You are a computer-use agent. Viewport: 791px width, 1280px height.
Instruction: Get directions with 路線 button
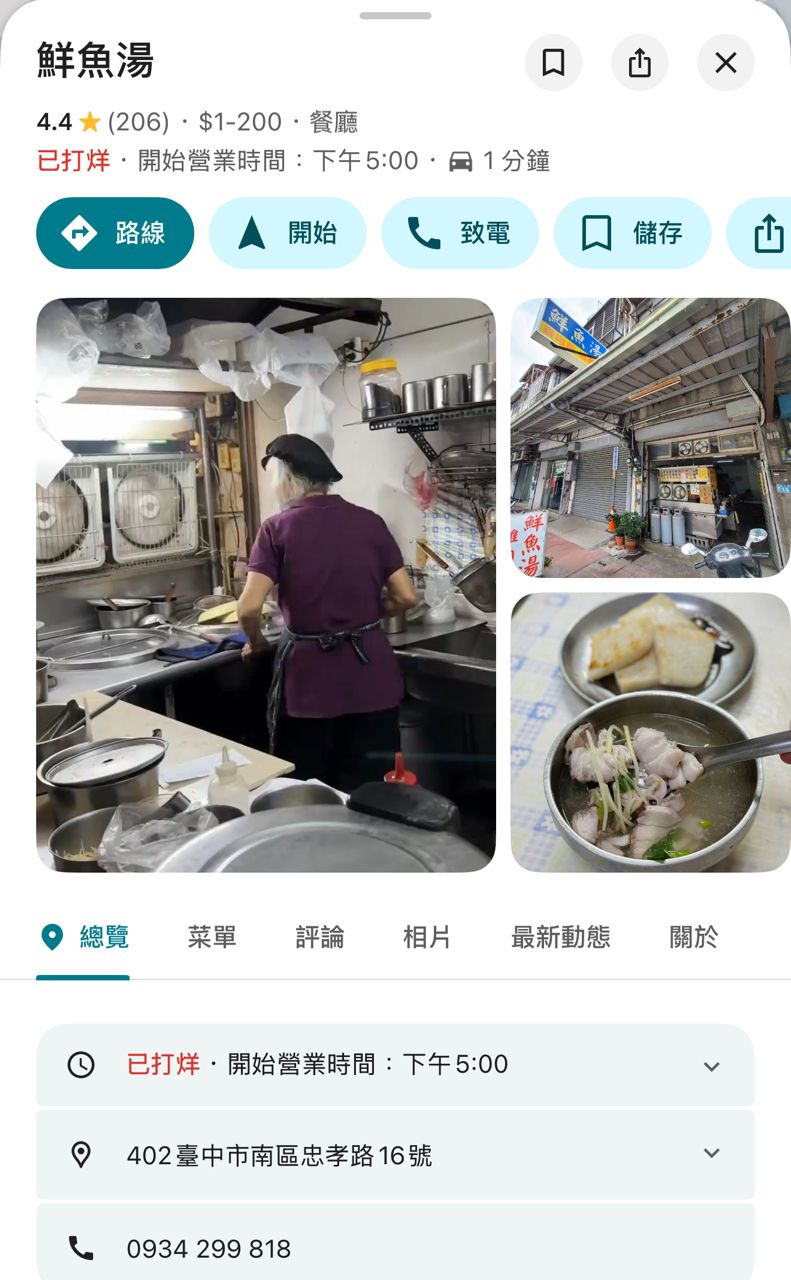[x=115, y=233]
